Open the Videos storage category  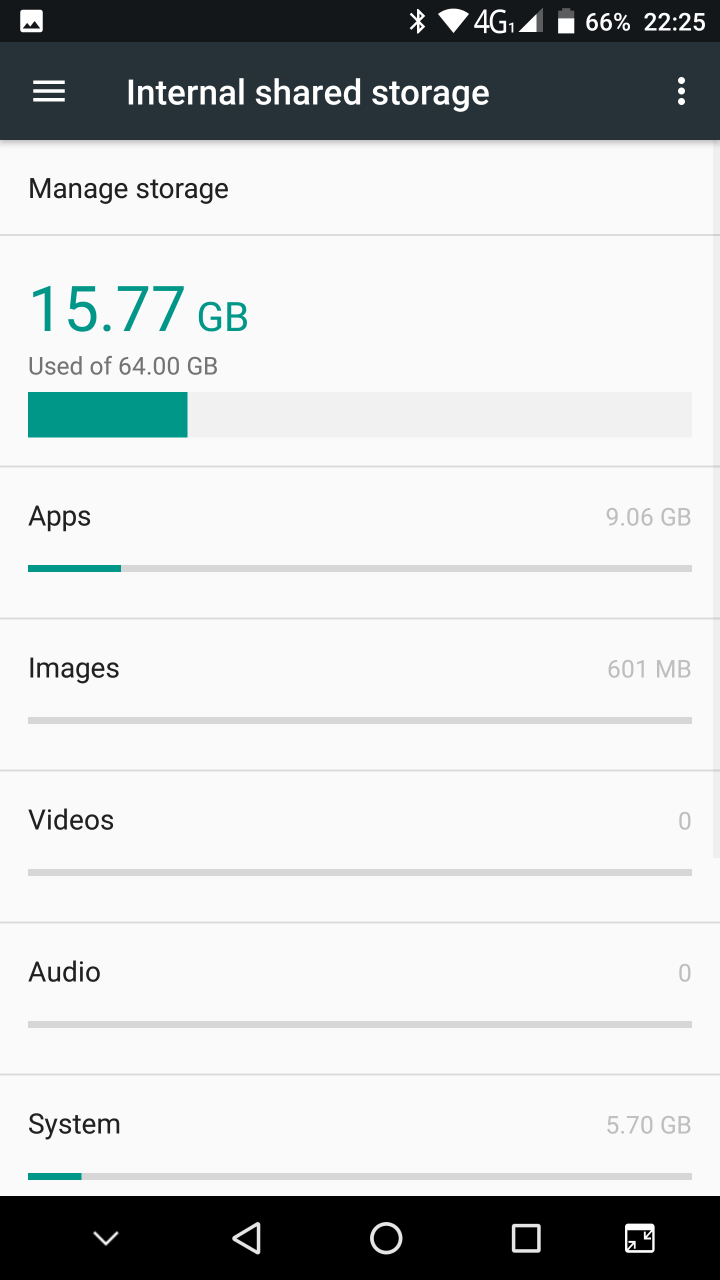(360, 845)
